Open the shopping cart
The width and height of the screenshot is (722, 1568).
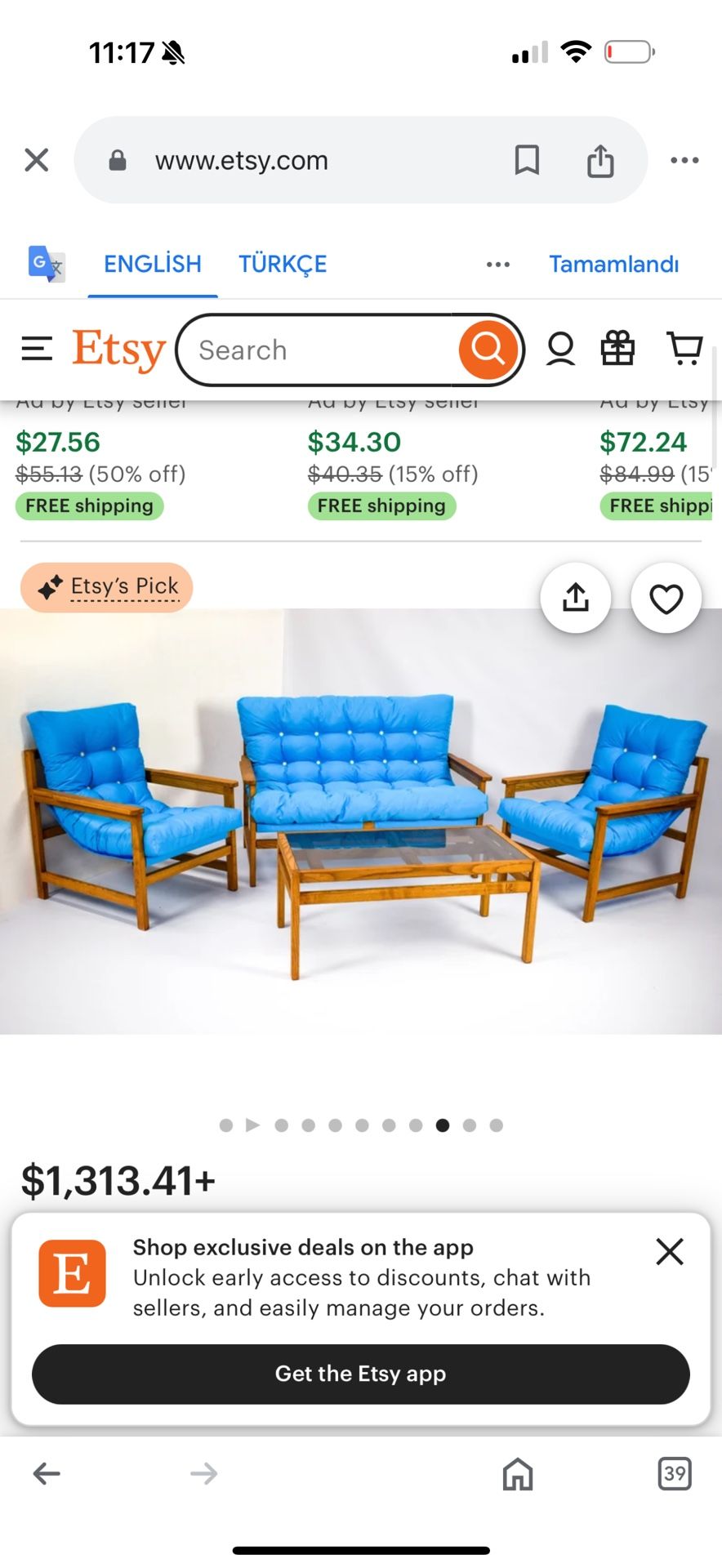point(684,349)
